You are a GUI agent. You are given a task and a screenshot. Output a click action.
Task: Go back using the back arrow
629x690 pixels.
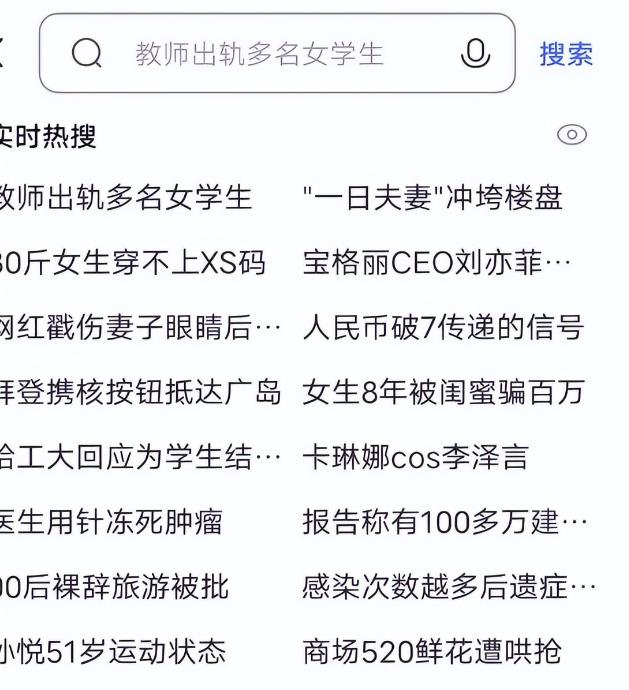click(4, 53)
